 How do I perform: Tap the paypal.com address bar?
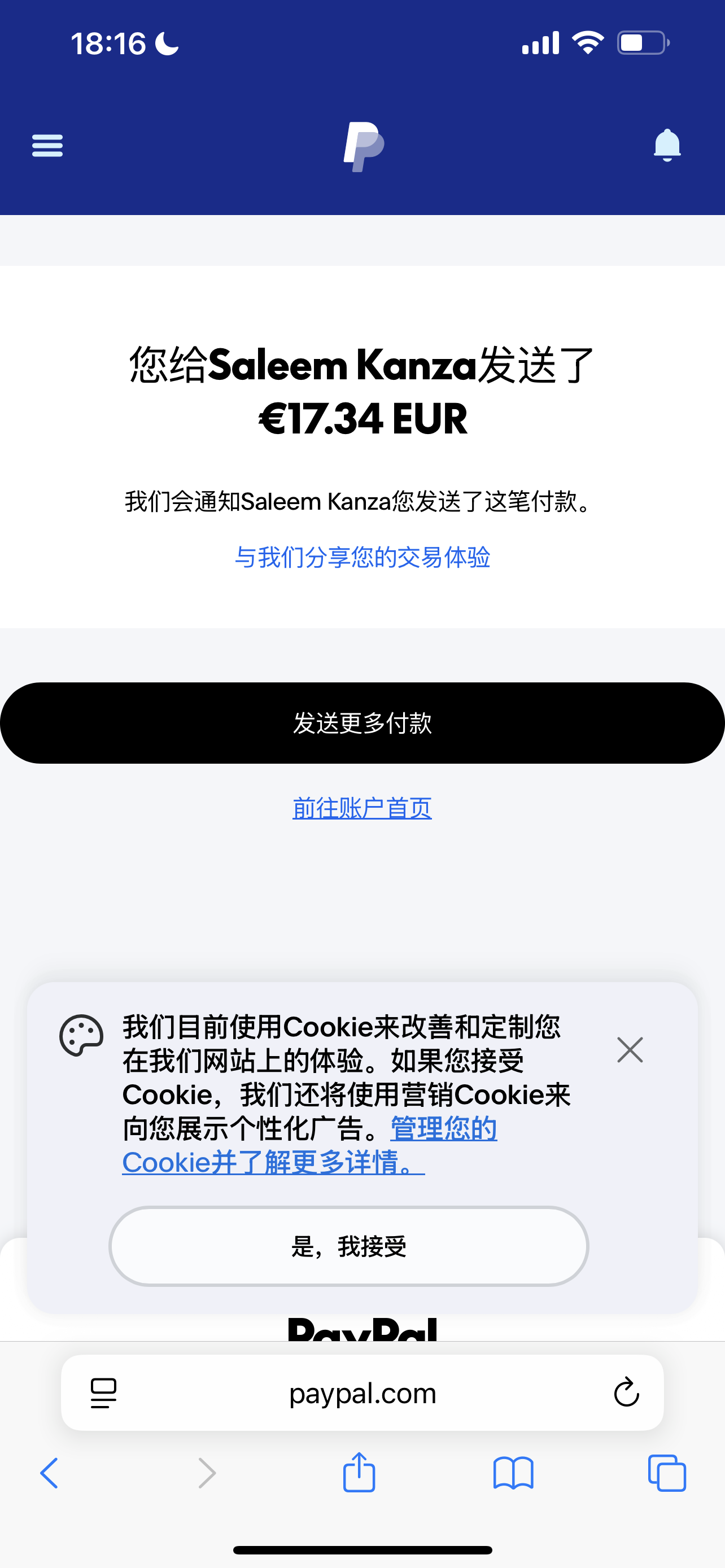click(362, 1393)
